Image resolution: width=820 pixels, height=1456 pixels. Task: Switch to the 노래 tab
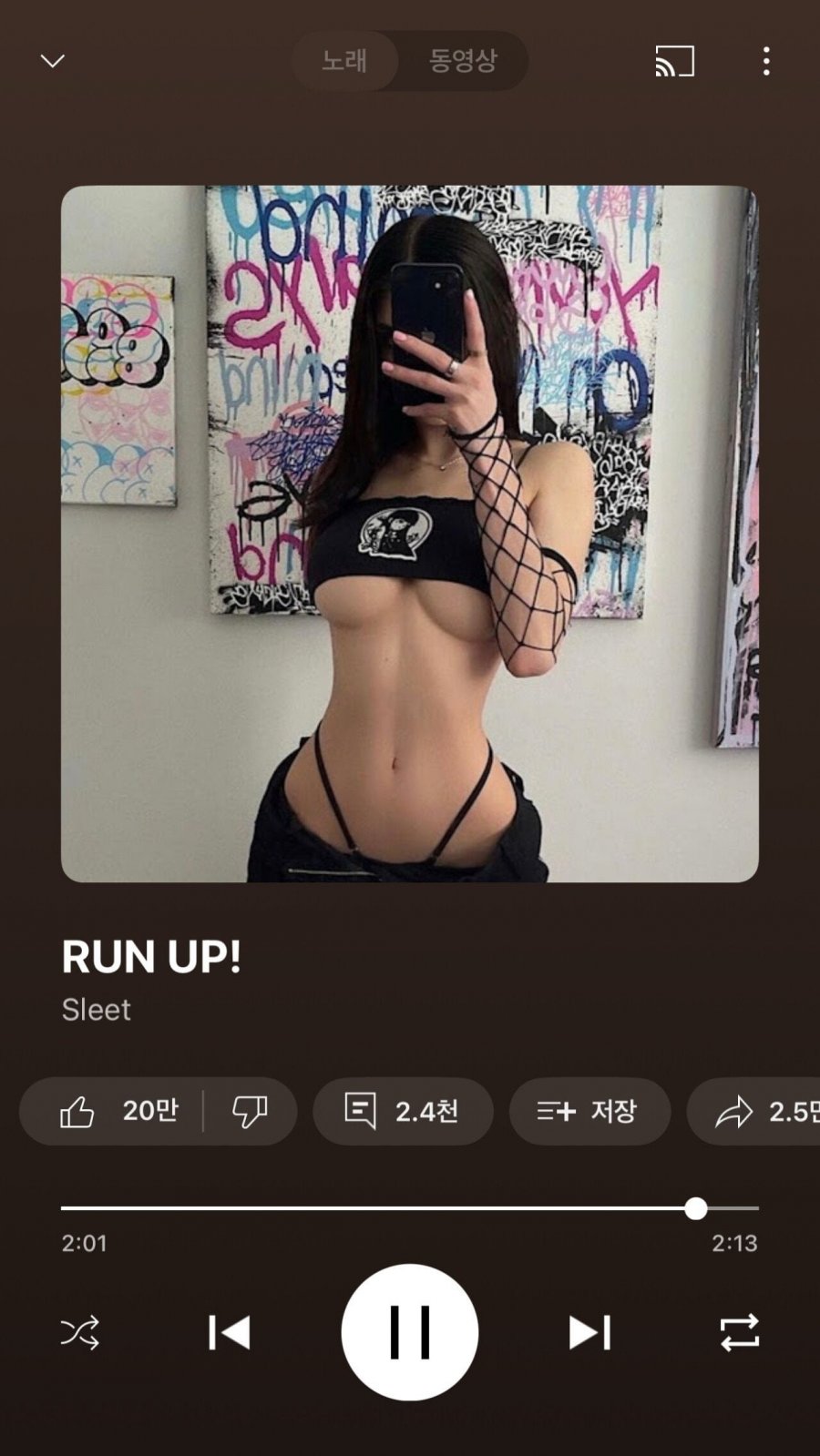point(344,61)
